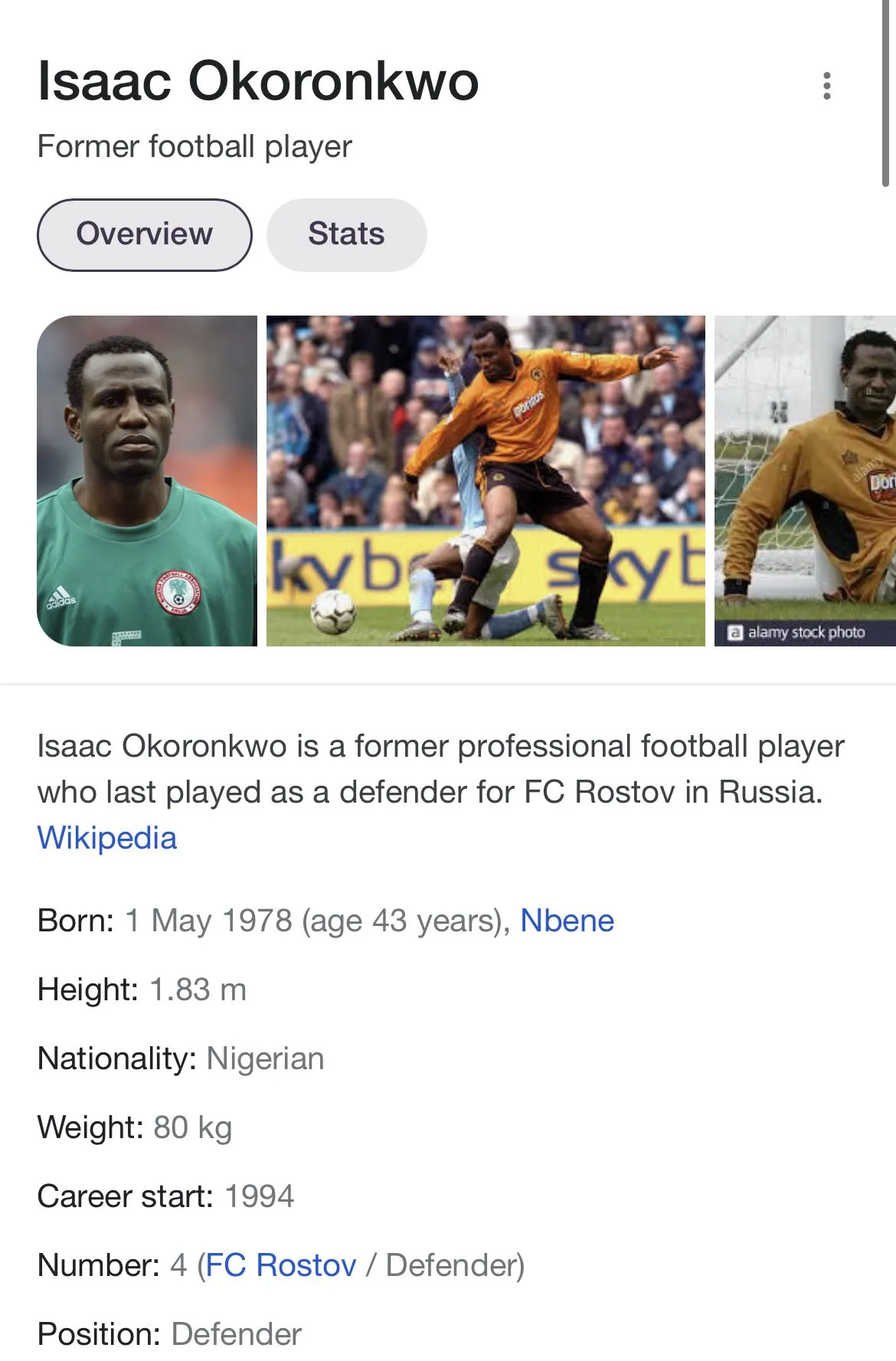View the orange-kit match action photo
The width and height of the screenshot is (896, 1361).
pos(486,481)
